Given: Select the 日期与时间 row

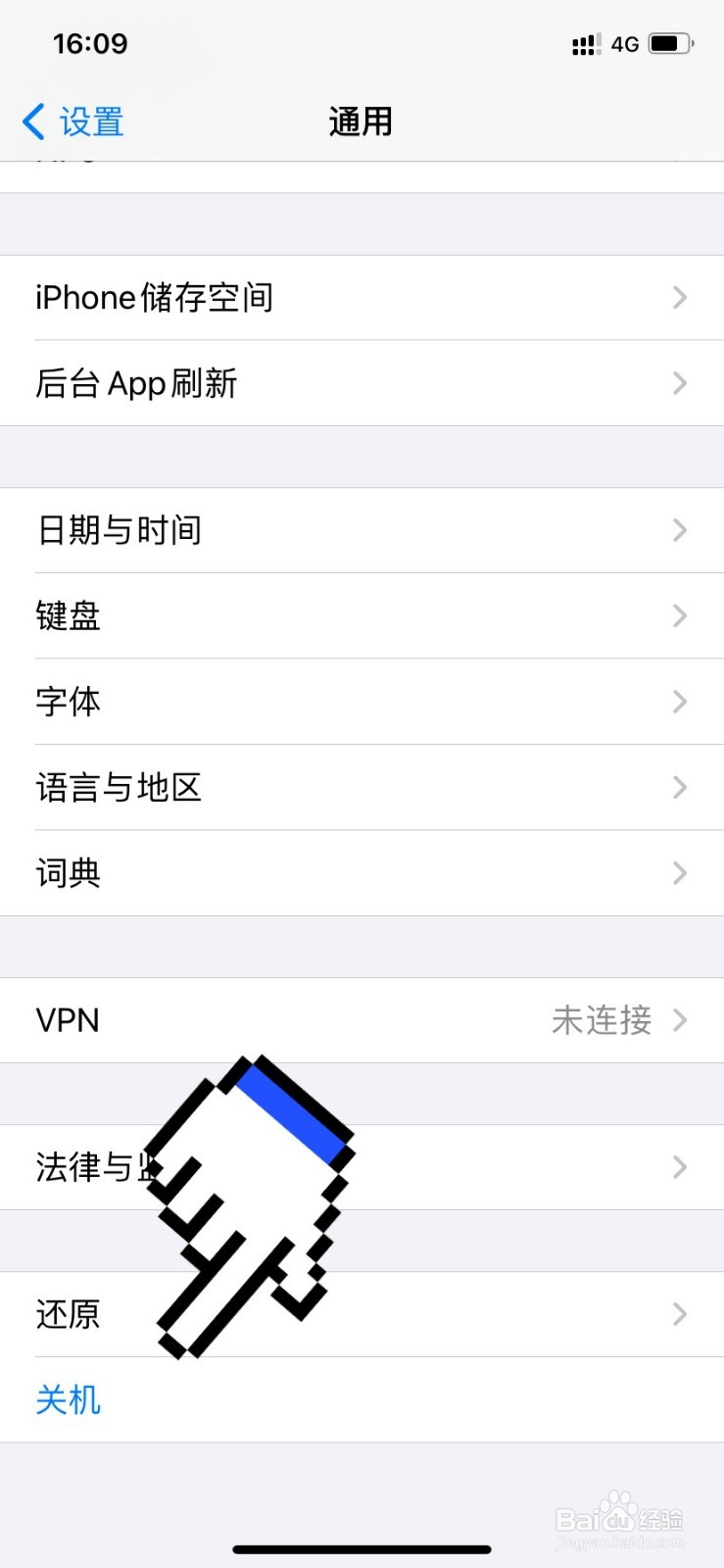Looking at the screenshot, I should (x=118, y=529).
